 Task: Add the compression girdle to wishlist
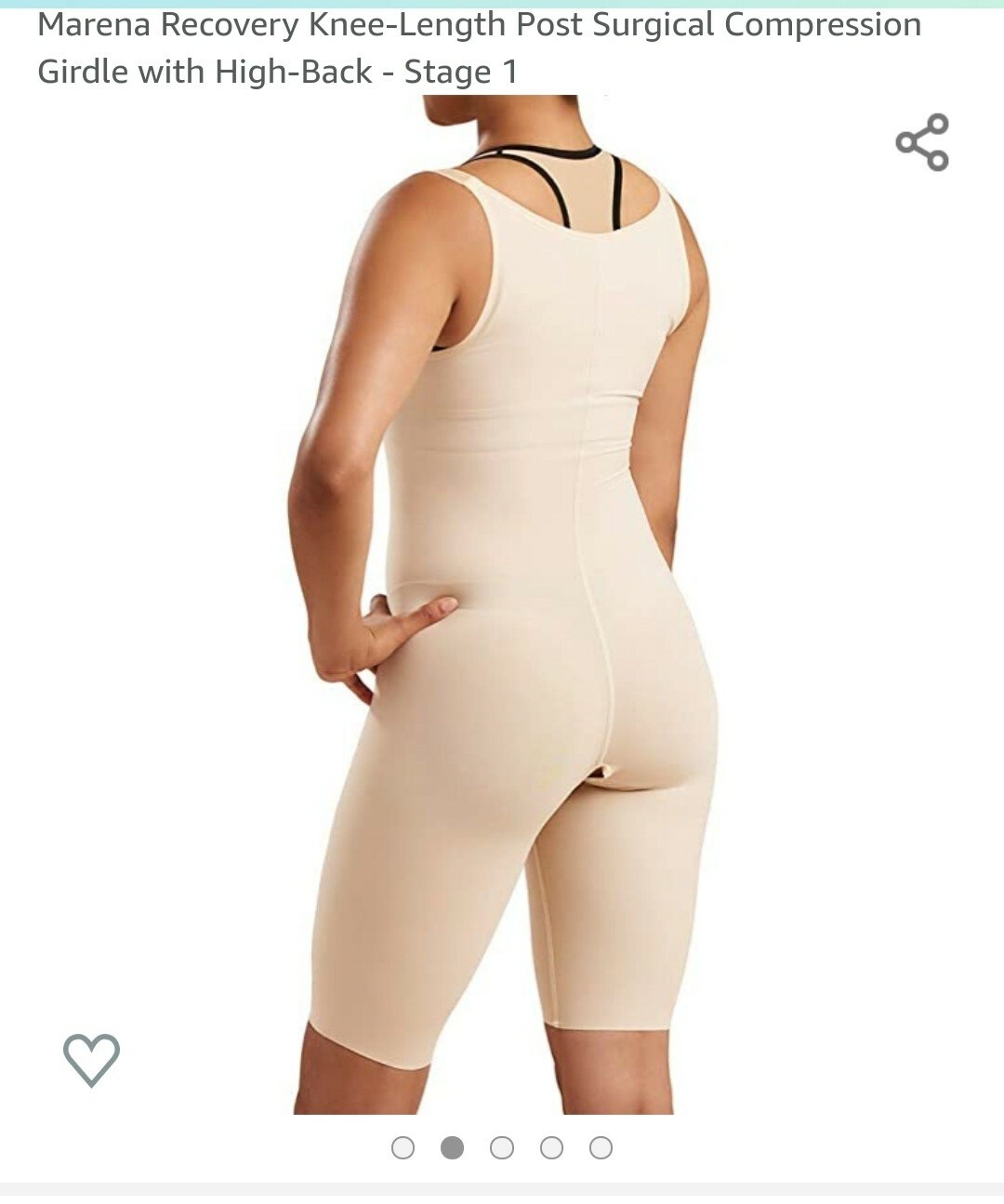(91, 1059)
